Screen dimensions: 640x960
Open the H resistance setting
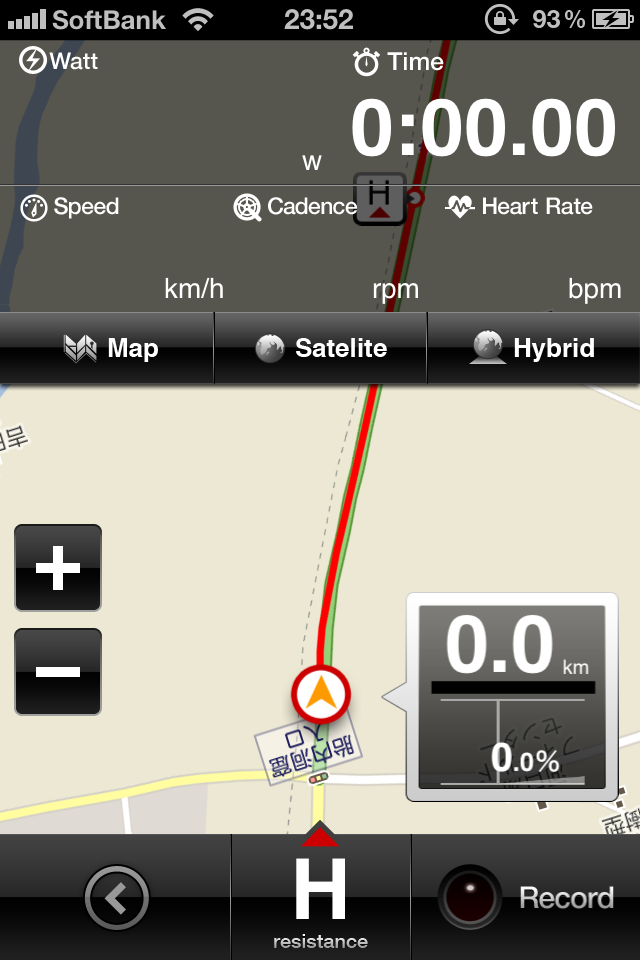coord(320,898)
